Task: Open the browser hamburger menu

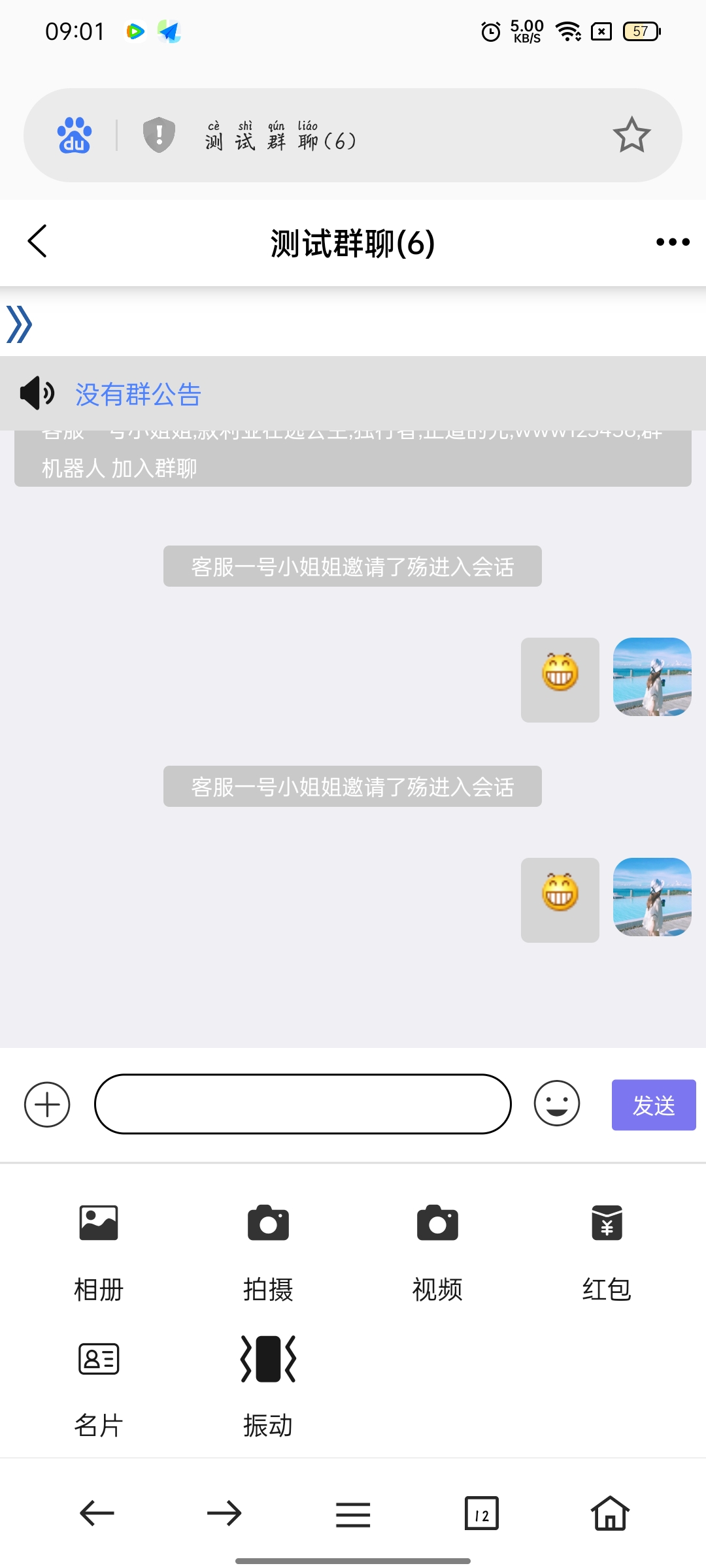Action: 352,1514
